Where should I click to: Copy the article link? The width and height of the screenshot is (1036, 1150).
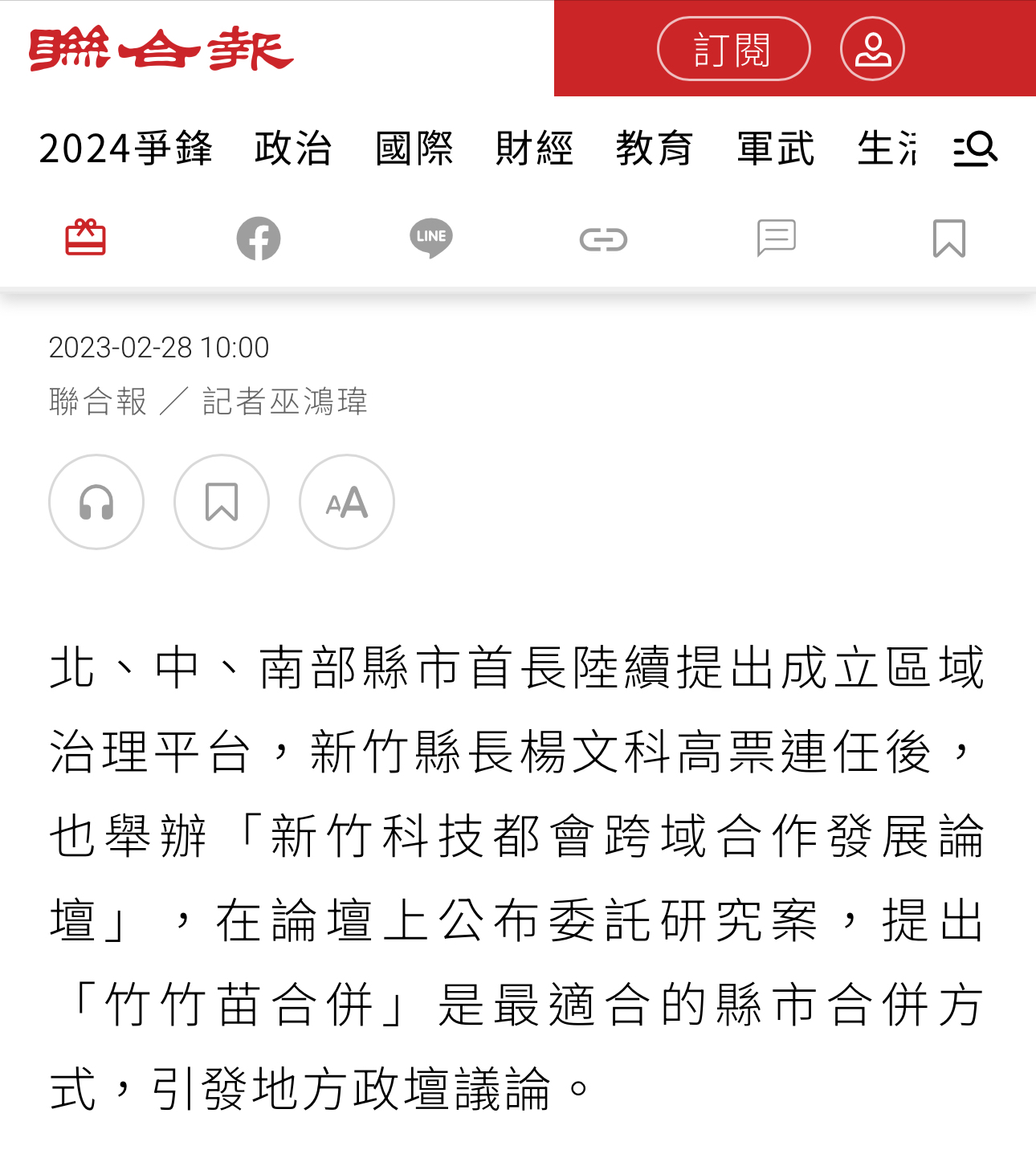[x=603, y=239]
